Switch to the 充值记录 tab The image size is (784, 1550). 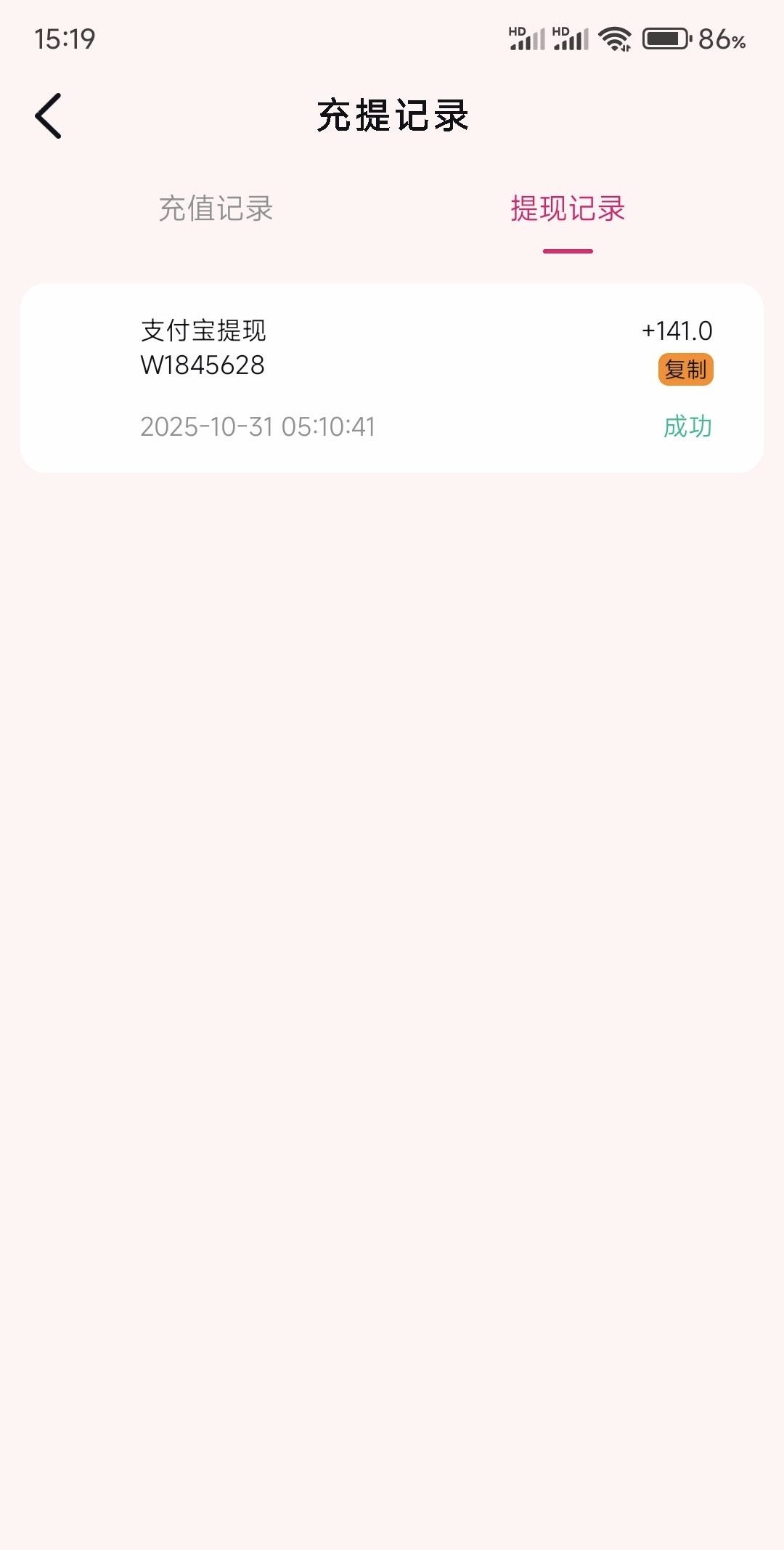tap(216, 209)
